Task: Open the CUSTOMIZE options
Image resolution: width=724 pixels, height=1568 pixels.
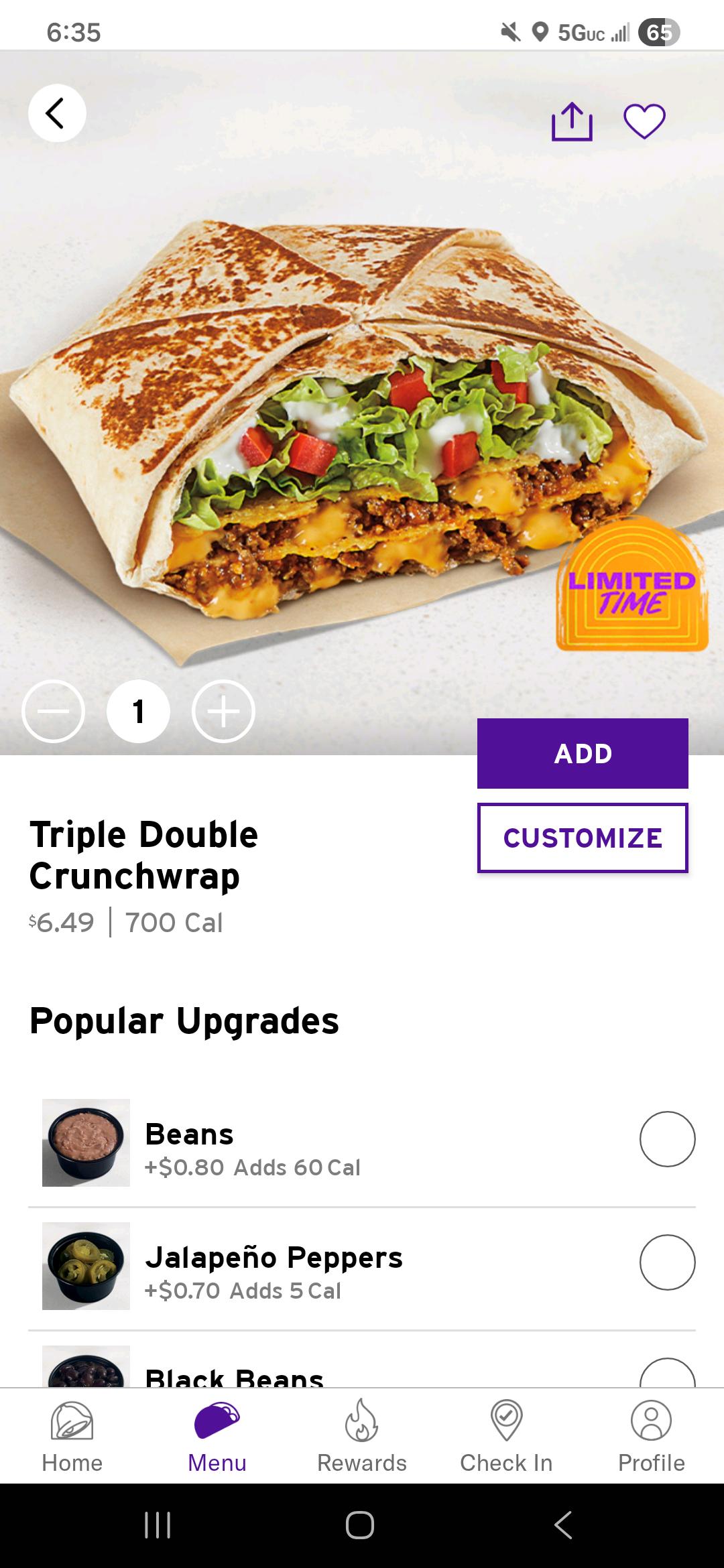Action: [x=583, y=838]
